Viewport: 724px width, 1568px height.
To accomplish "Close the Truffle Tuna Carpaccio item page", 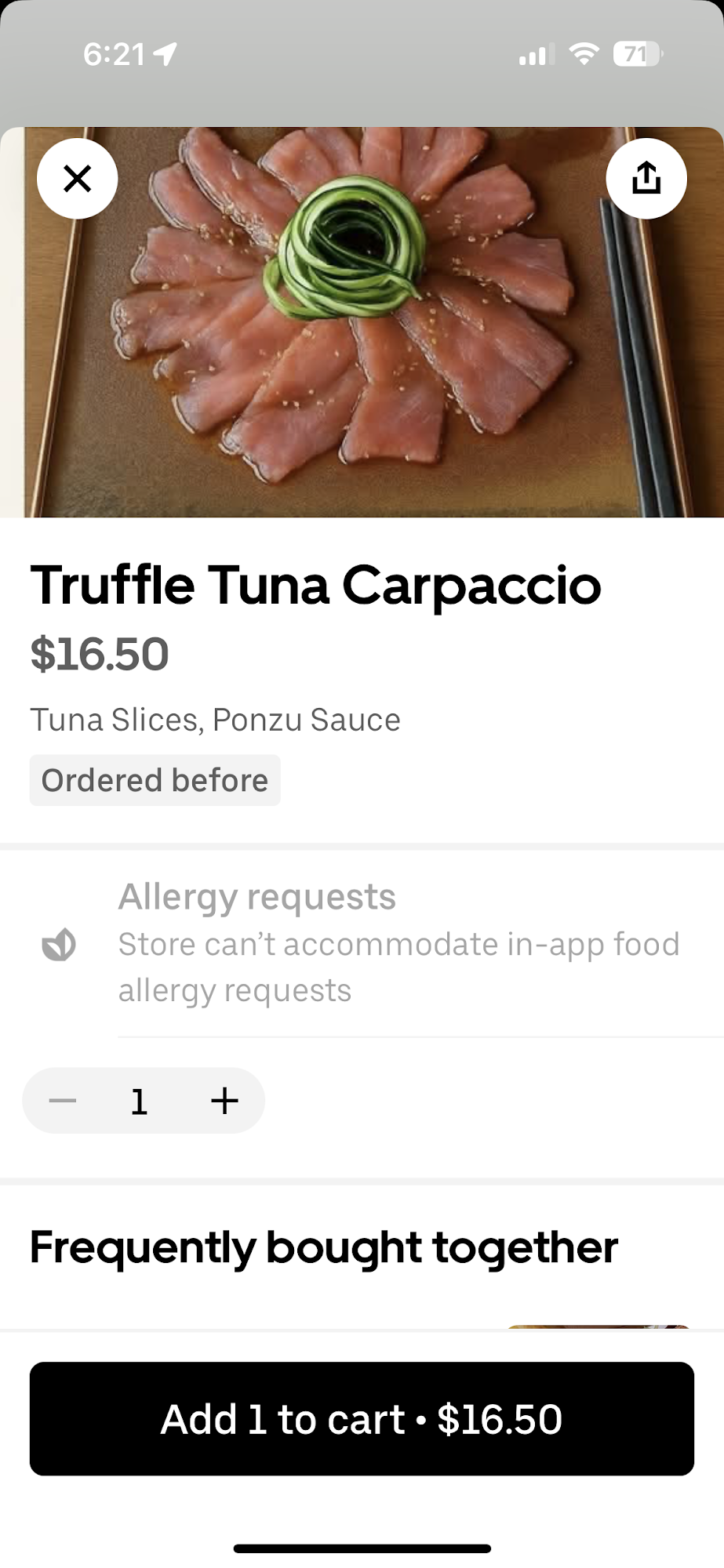I will click(78, 179).
